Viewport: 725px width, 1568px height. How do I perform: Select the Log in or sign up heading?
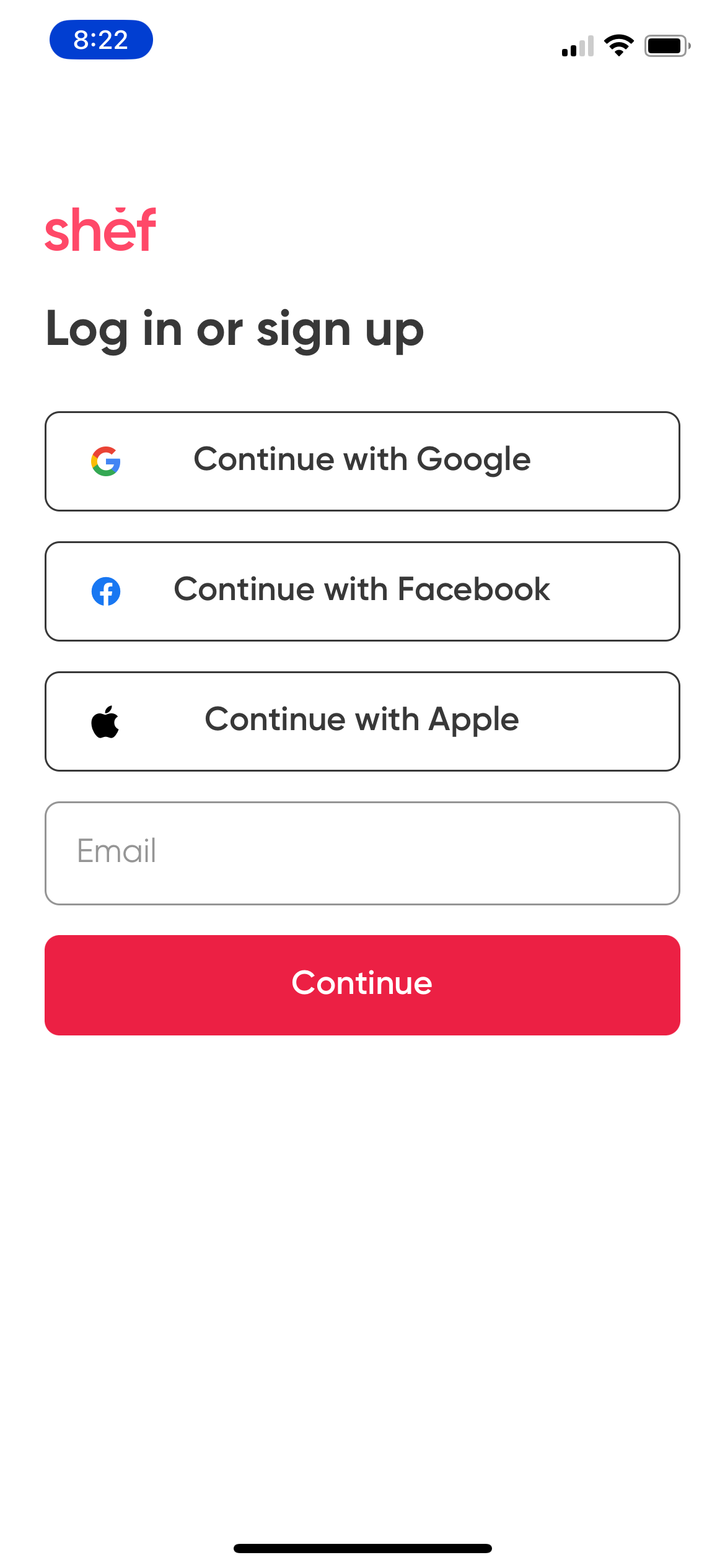coord(235,330)
